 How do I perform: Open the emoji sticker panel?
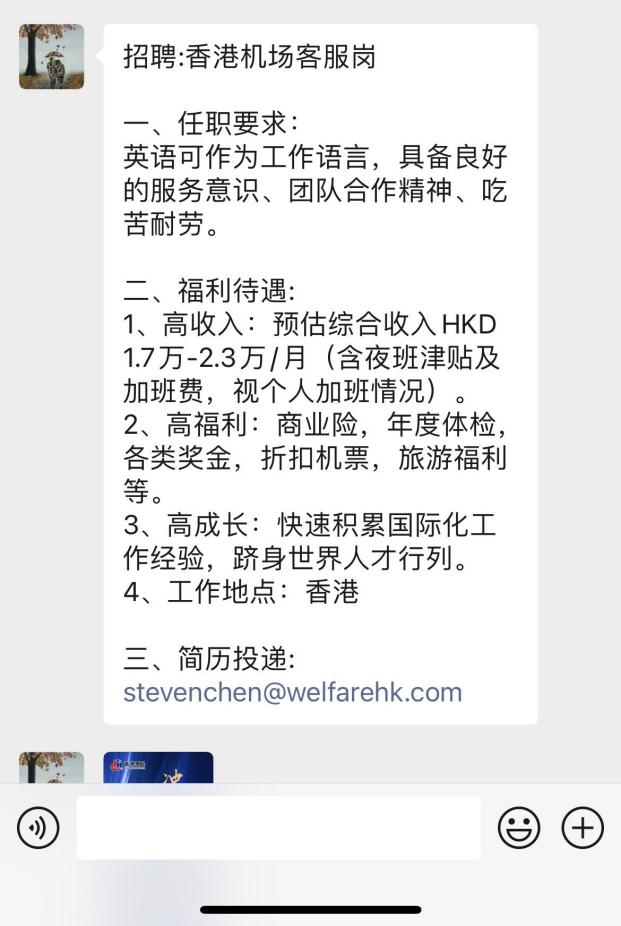(x=519, y=828)
